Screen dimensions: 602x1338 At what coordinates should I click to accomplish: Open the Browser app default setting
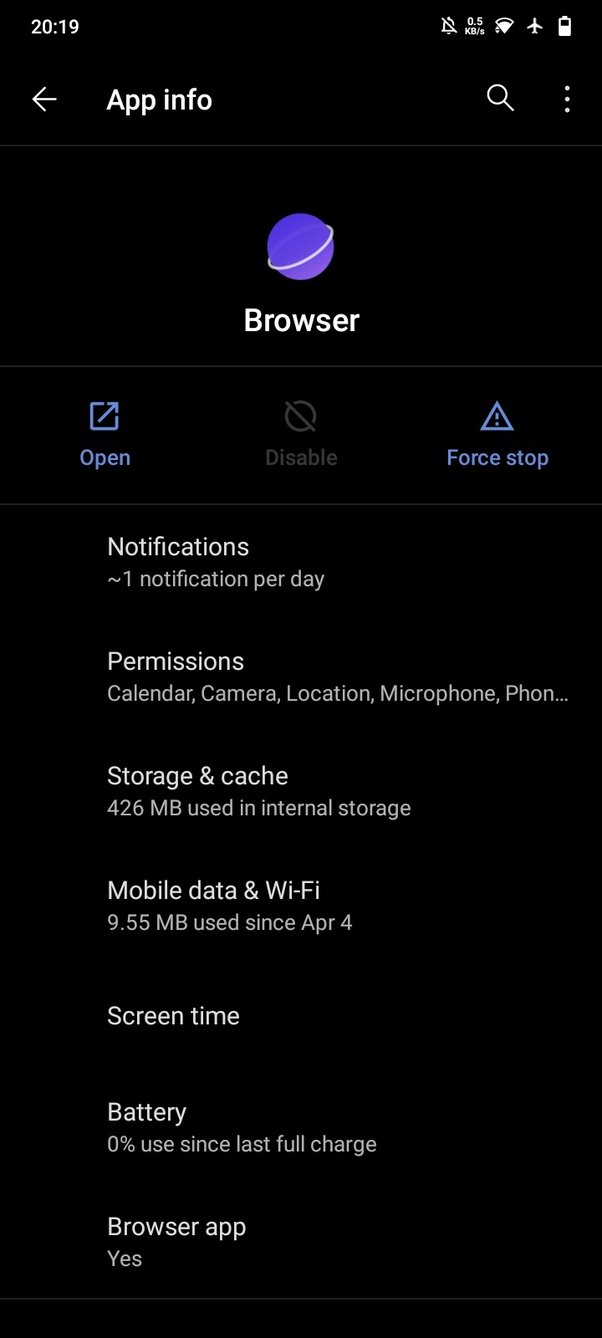[301, 1242]
